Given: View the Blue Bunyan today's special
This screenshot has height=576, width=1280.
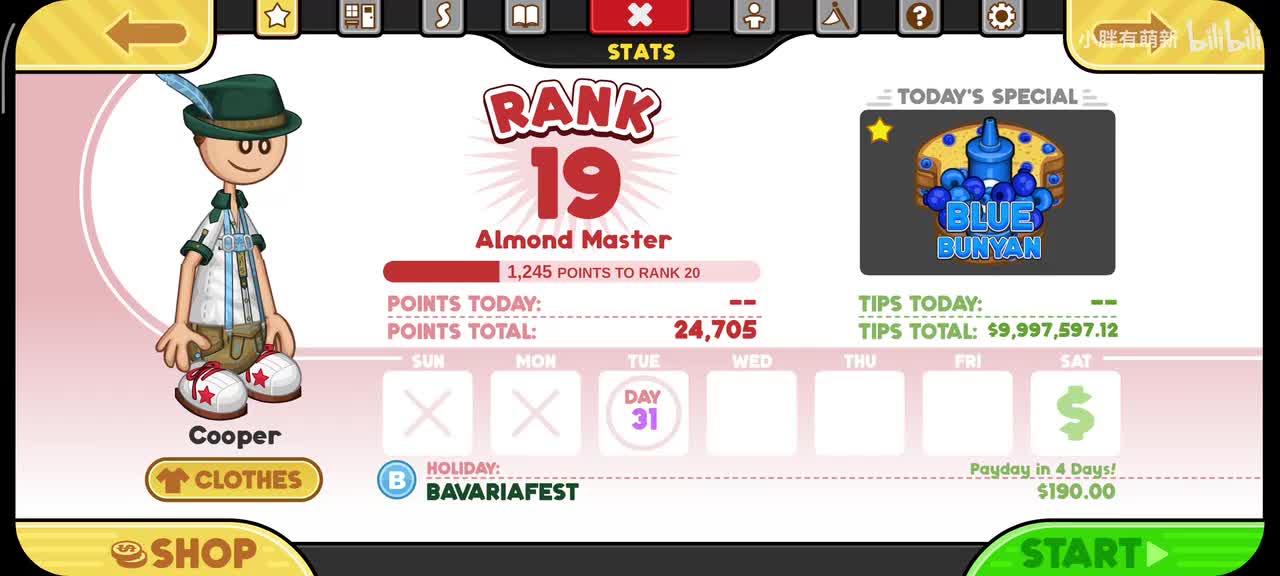Looking at the screenshot, I should point(987,192).
